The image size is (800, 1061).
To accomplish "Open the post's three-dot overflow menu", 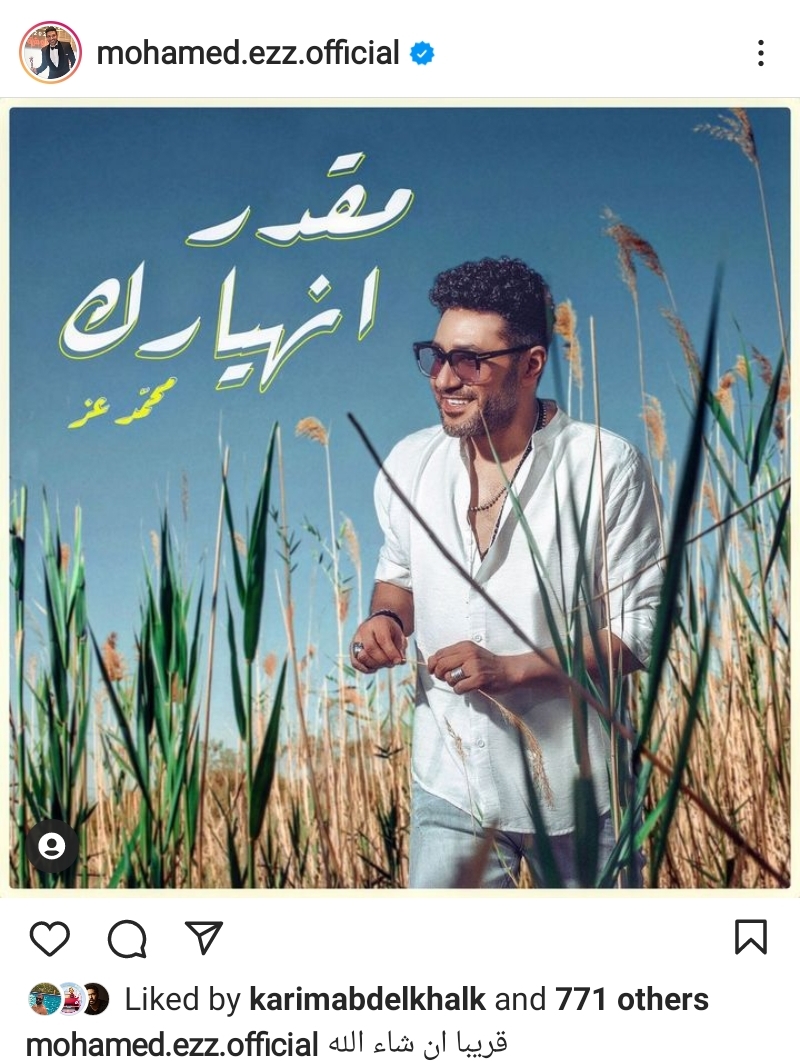I will click(760, 53).
